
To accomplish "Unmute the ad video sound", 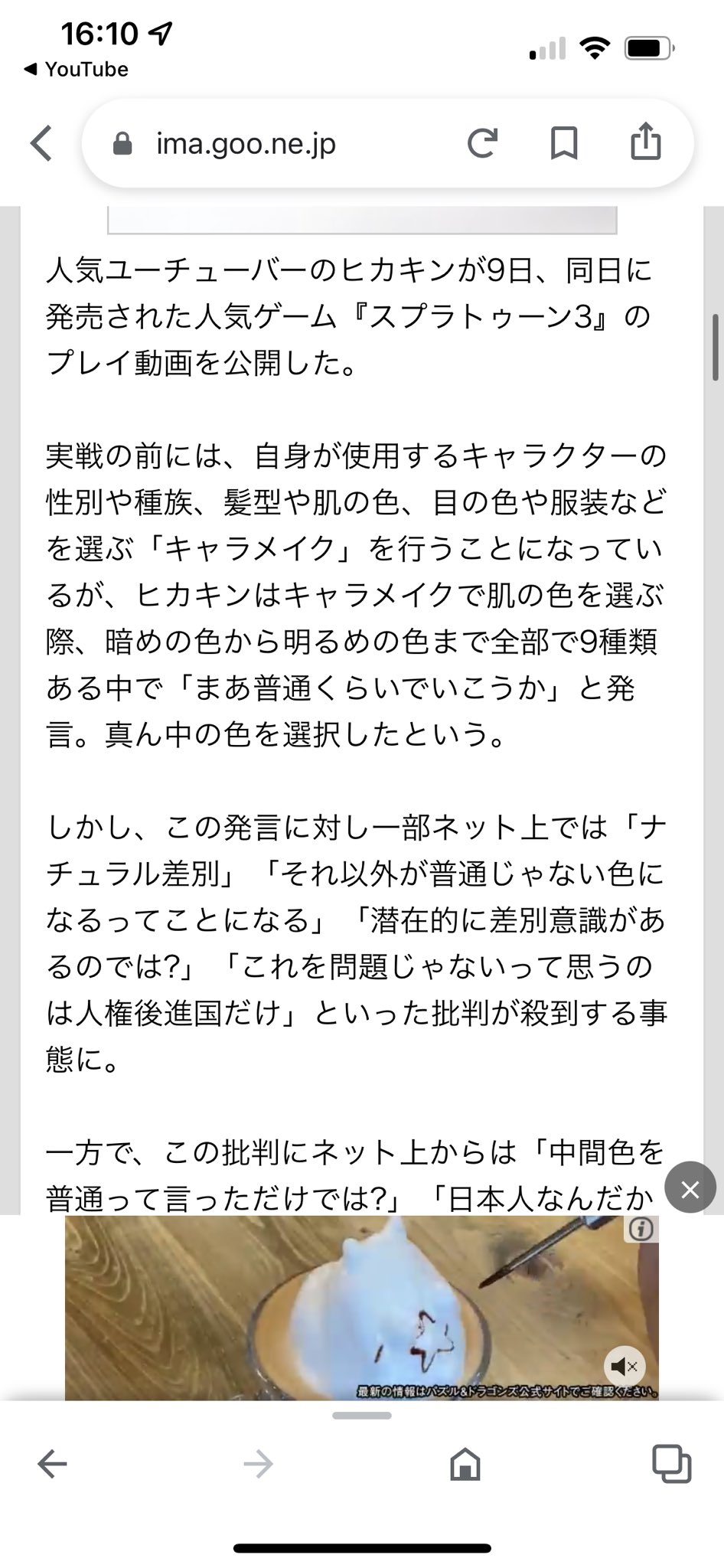I will [x=625, y=1367].
